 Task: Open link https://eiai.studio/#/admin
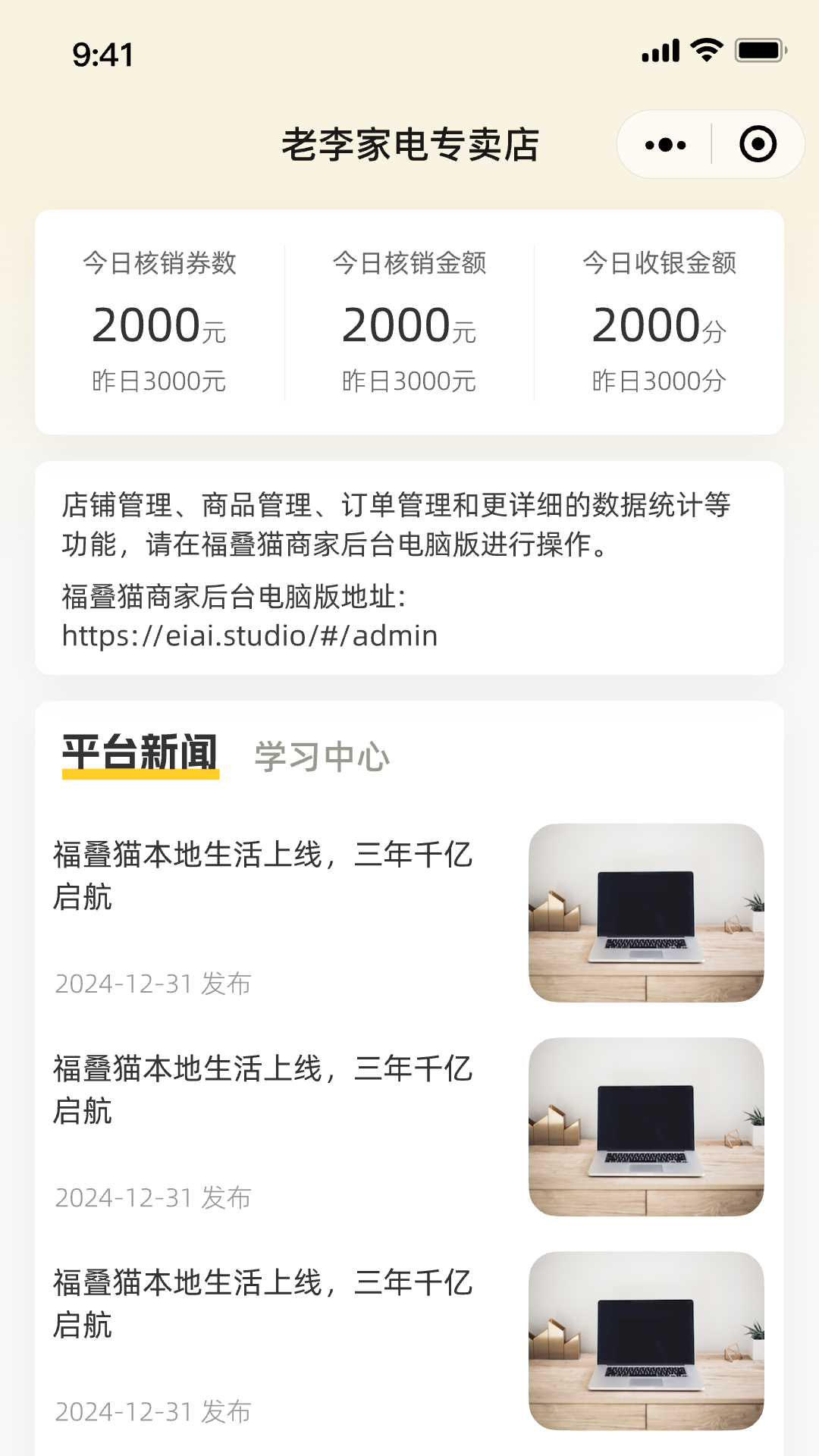[250, 637]
